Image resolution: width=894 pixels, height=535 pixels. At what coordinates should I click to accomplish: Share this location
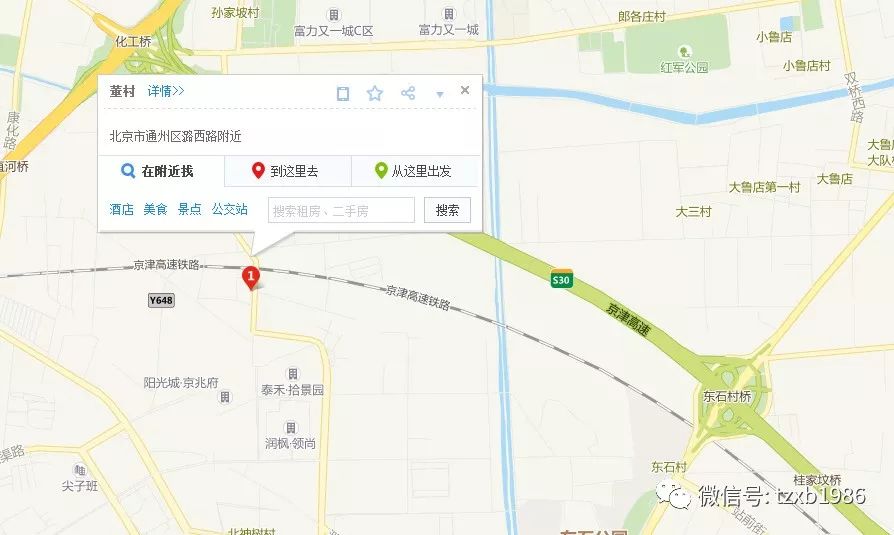(408, 93)
